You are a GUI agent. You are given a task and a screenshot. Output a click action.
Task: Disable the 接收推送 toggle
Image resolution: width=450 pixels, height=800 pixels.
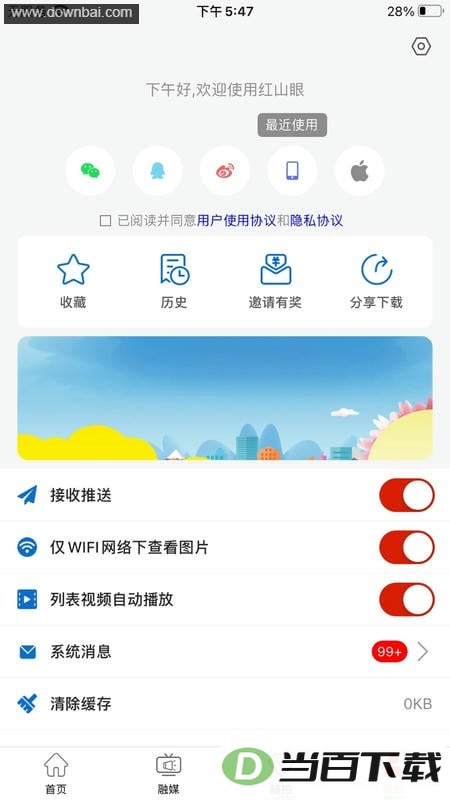coord(407,495)
